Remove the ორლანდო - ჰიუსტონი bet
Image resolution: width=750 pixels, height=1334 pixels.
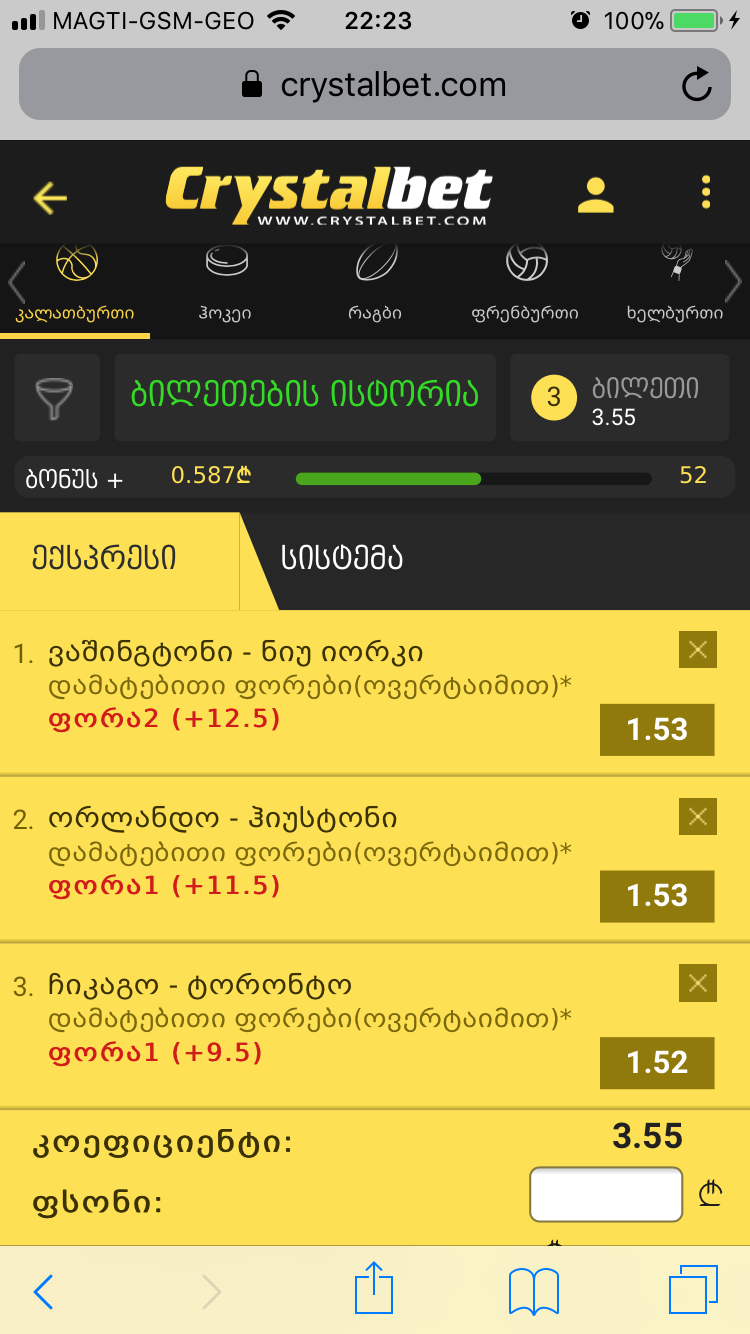[x=697, y=816]
